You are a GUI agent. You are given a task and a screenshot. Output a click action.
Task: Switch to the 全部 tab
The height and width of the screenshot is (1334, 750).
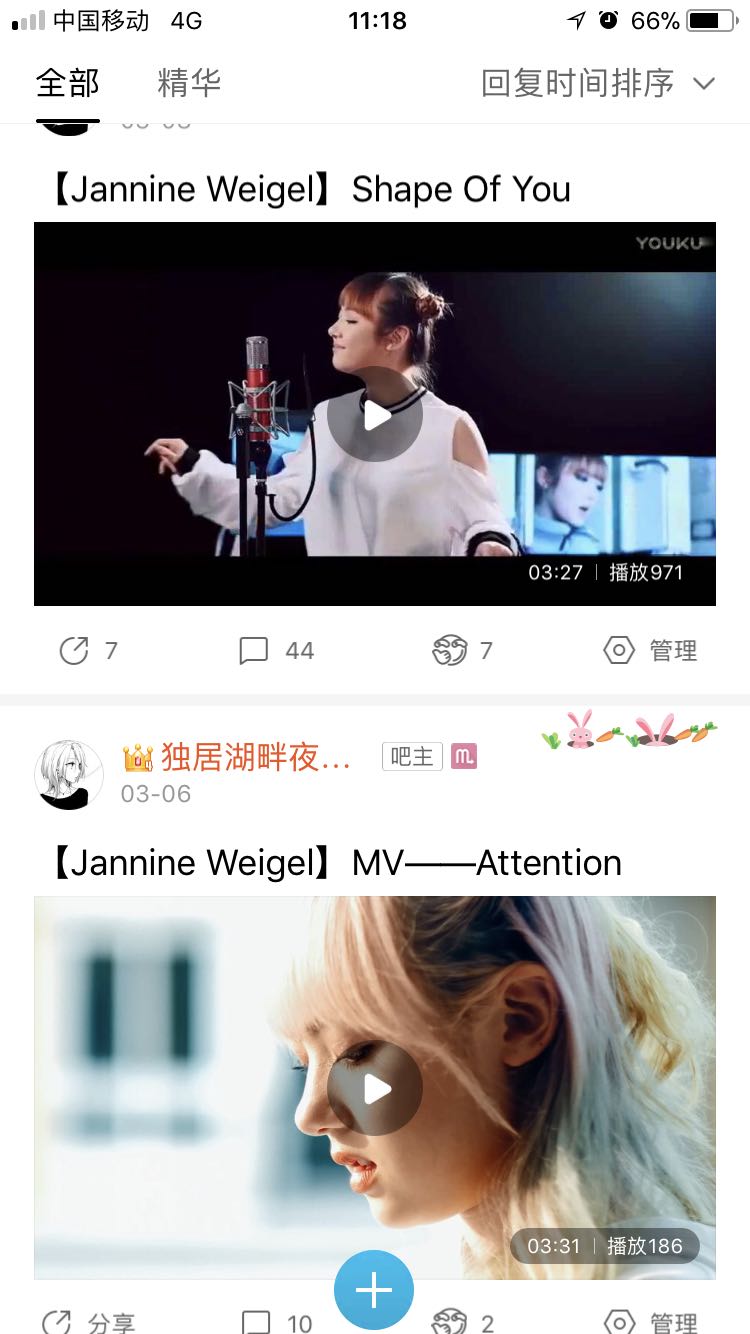coord(68,84)
